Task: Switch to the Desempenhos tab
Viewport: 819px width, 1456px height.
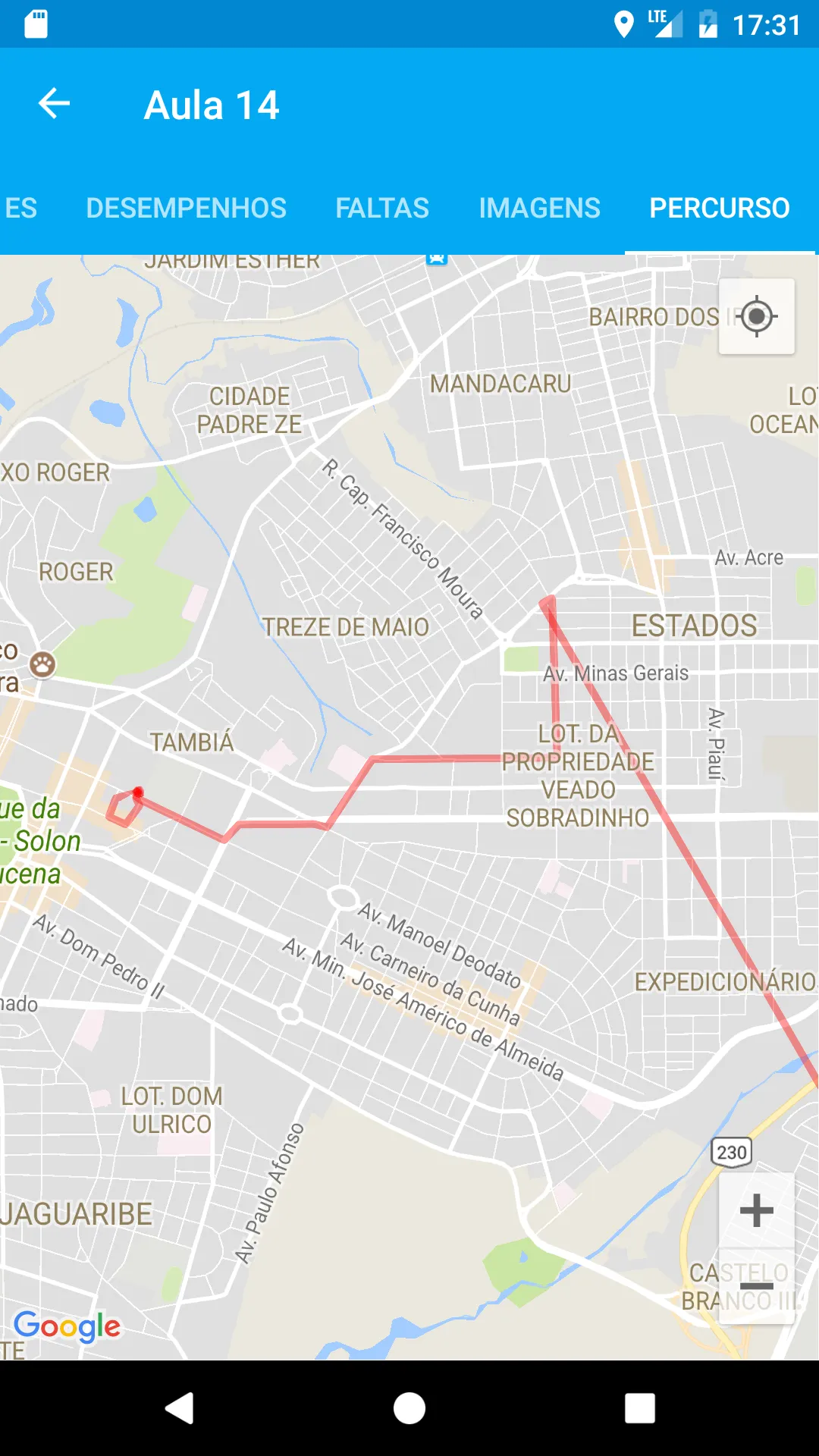Action: [x=186, y=208]
